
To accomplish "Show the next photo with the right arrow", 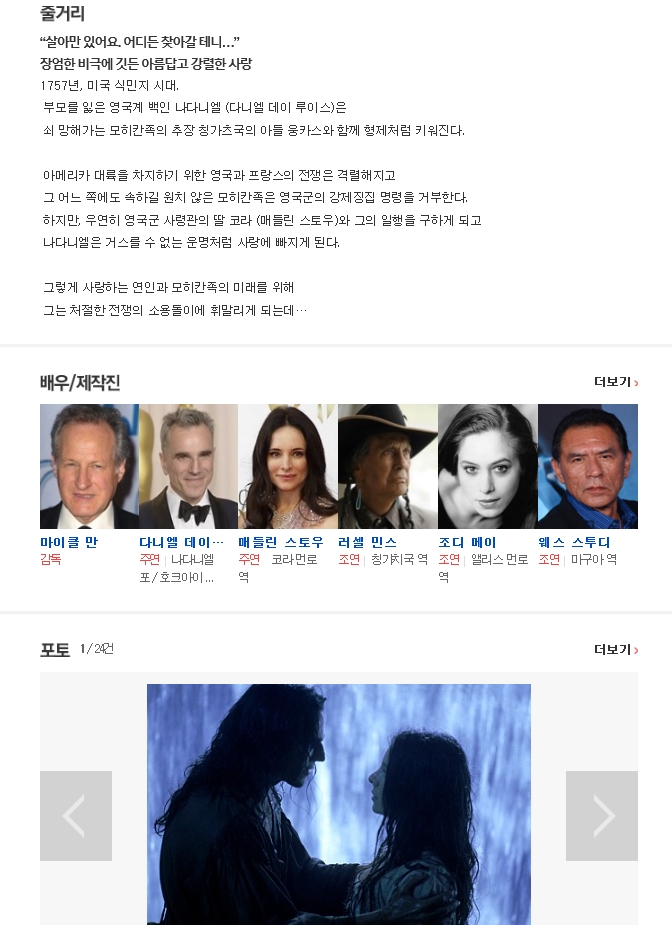I will pyautogui.click(x=601, y=816).
